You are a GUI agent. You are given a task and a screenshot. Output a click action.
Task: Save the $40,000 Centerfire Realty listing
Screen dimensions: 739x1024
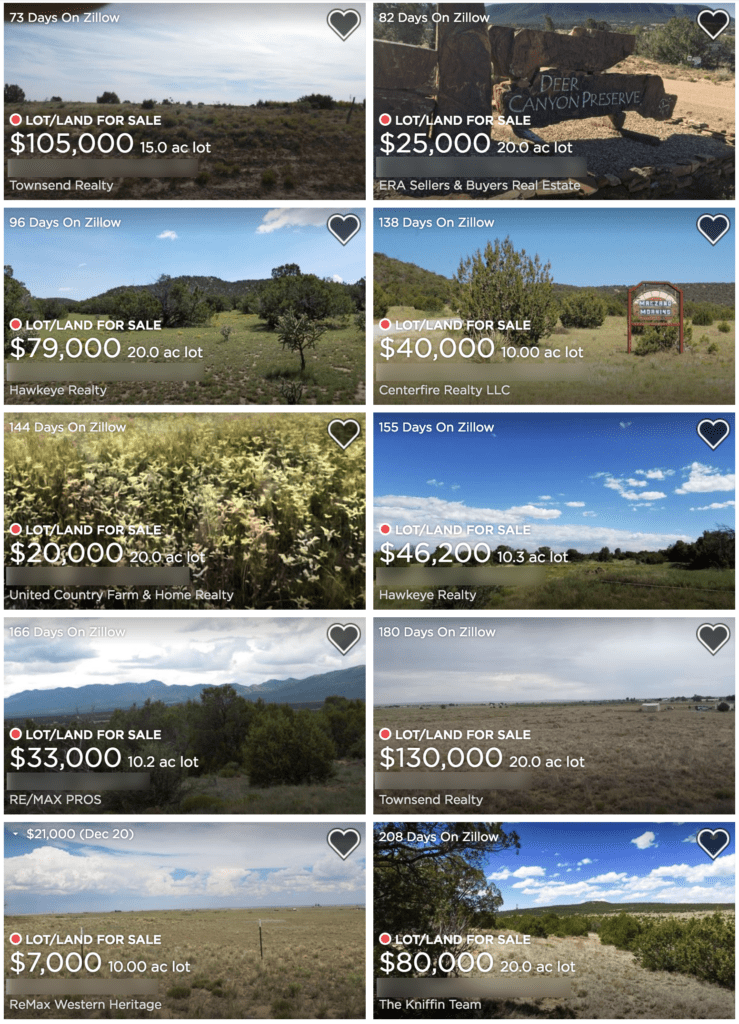tap(712, 229)
